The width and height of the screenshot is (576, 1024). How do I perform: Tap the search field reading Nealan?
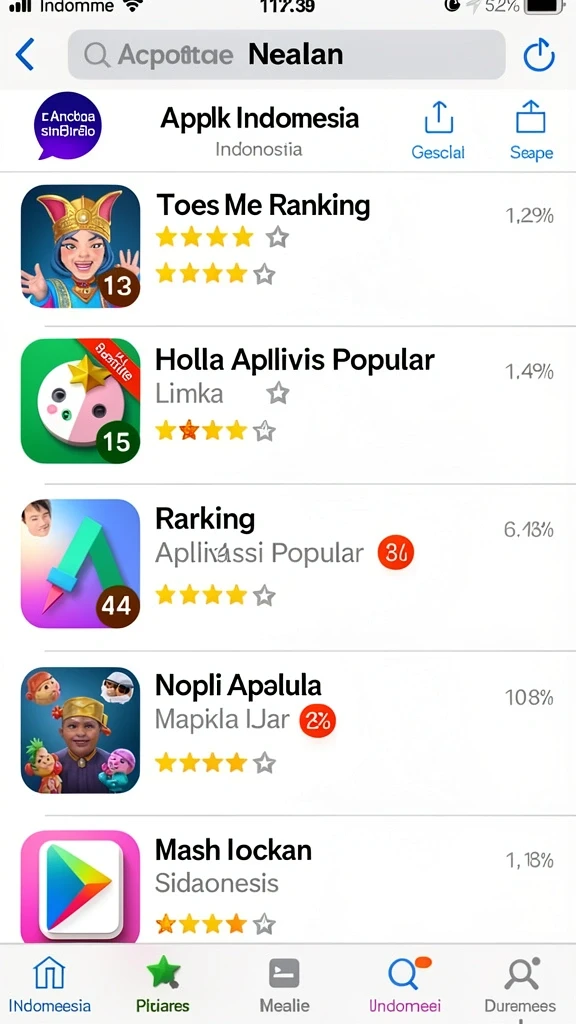click(287, 55)
